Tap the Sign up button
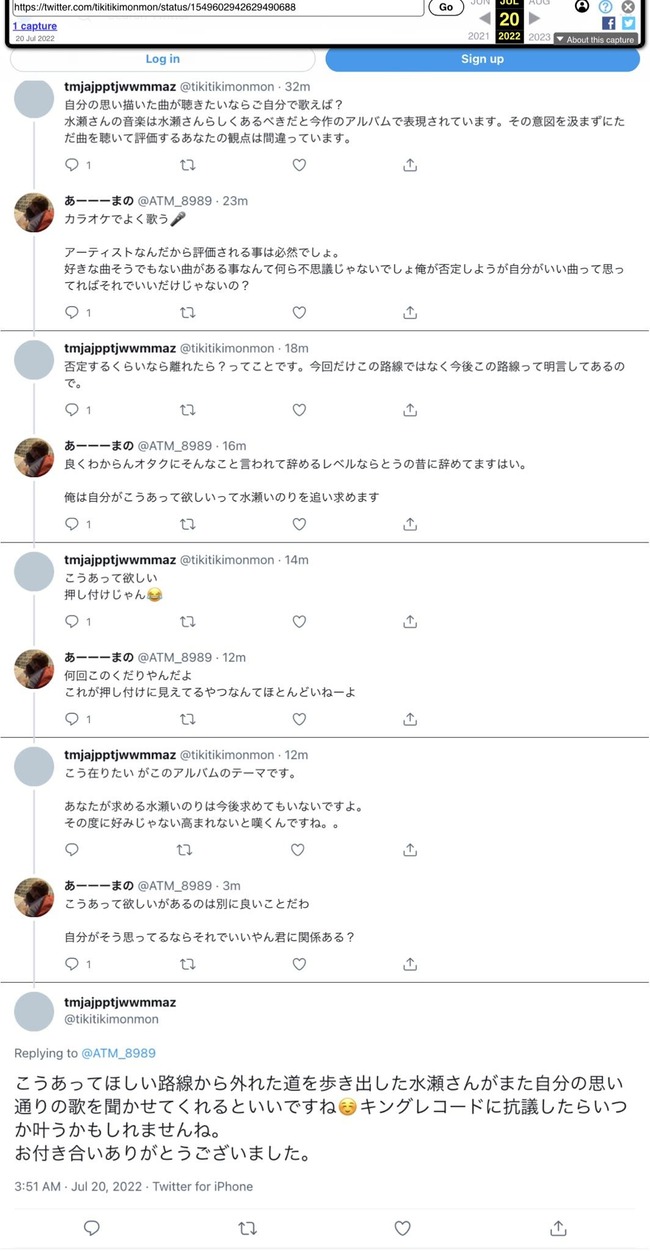This screenshot has height=1251, width=650. (x=482, y=59)
